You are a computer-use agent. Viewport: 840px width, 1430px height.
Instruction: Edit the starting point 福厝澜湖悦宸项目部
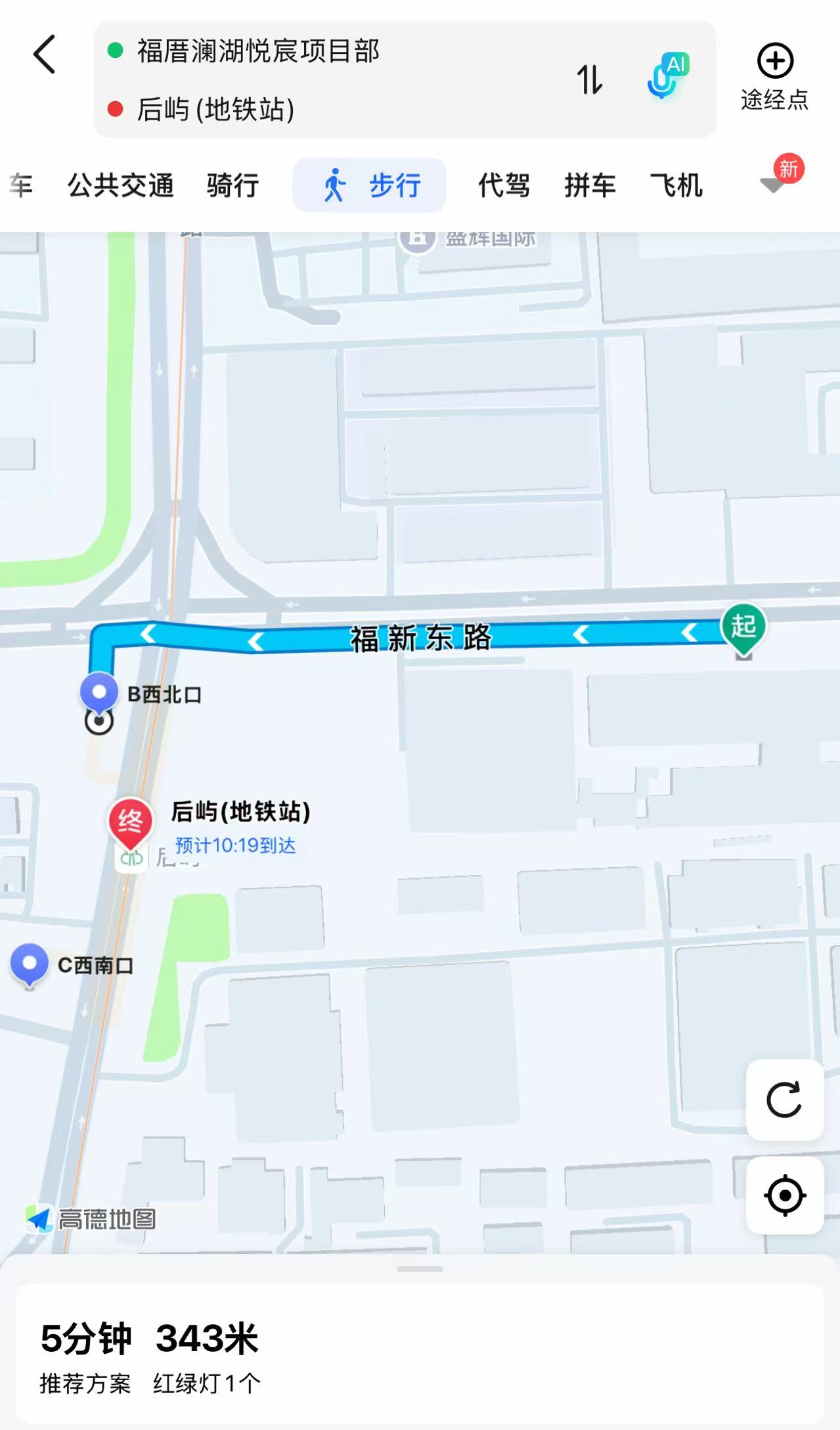(x=257, y=51)
